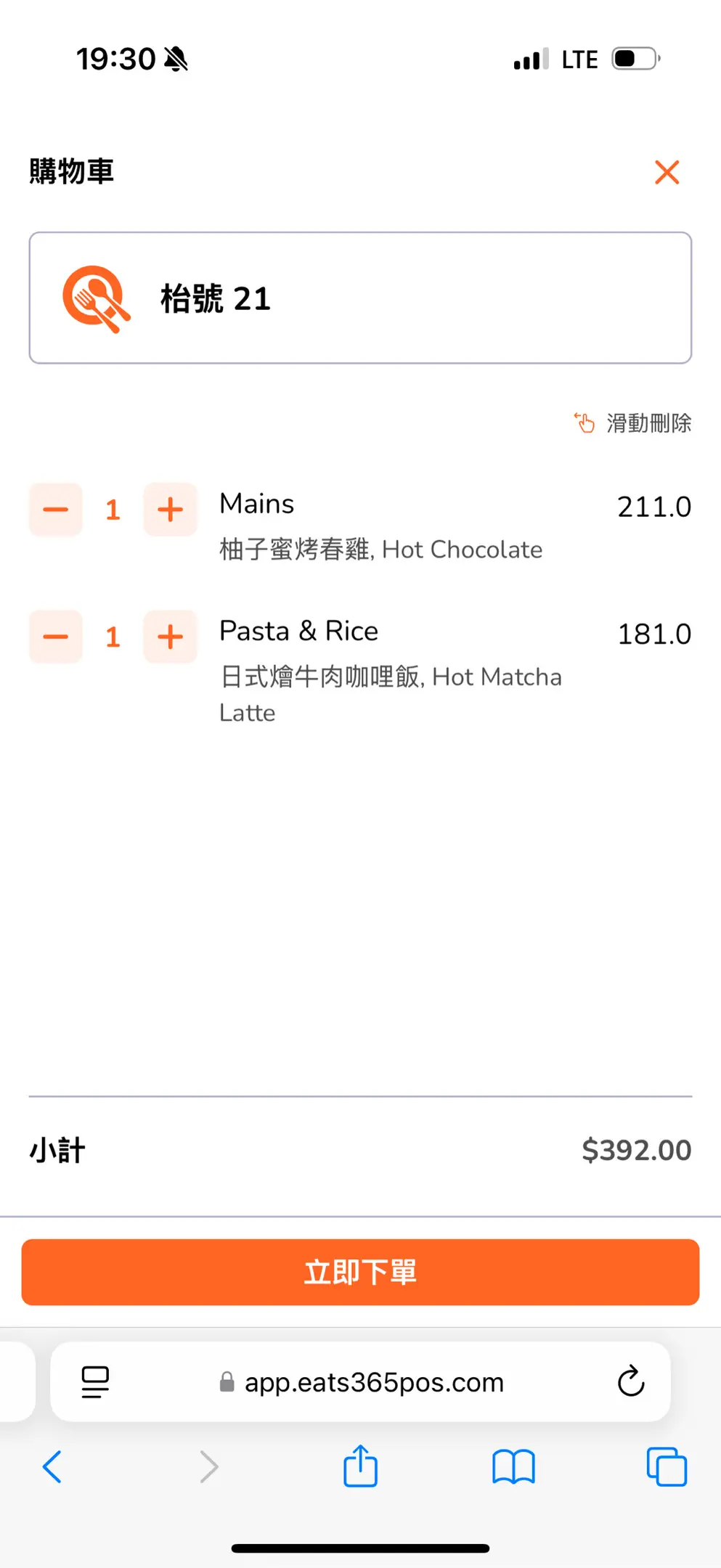Increase quantity of the Mains item
The width and height of the screenshot is (721, 1568).
pyautogui.click(x=170, y=510)
